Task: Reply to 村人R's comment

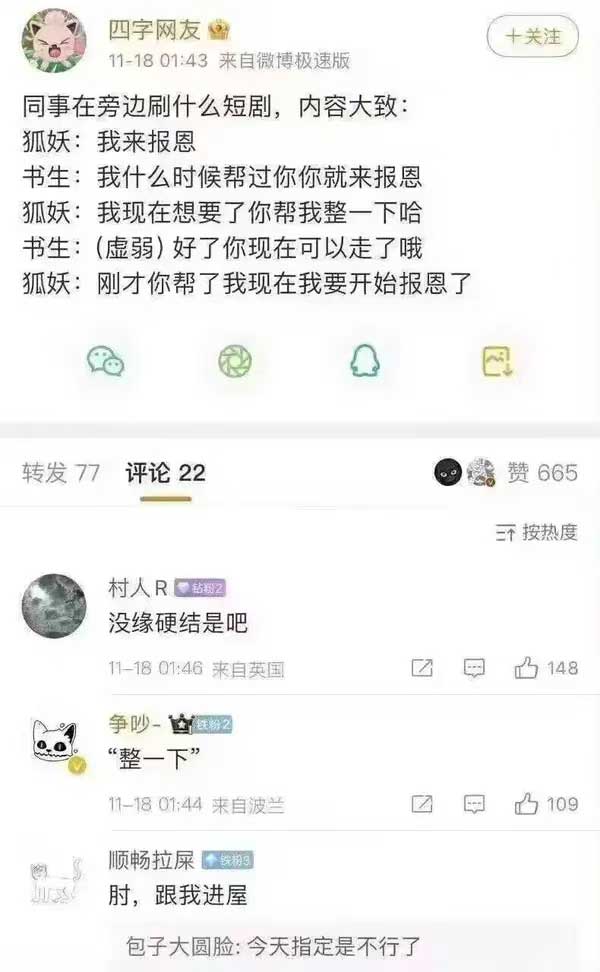Action: [475, 668]
